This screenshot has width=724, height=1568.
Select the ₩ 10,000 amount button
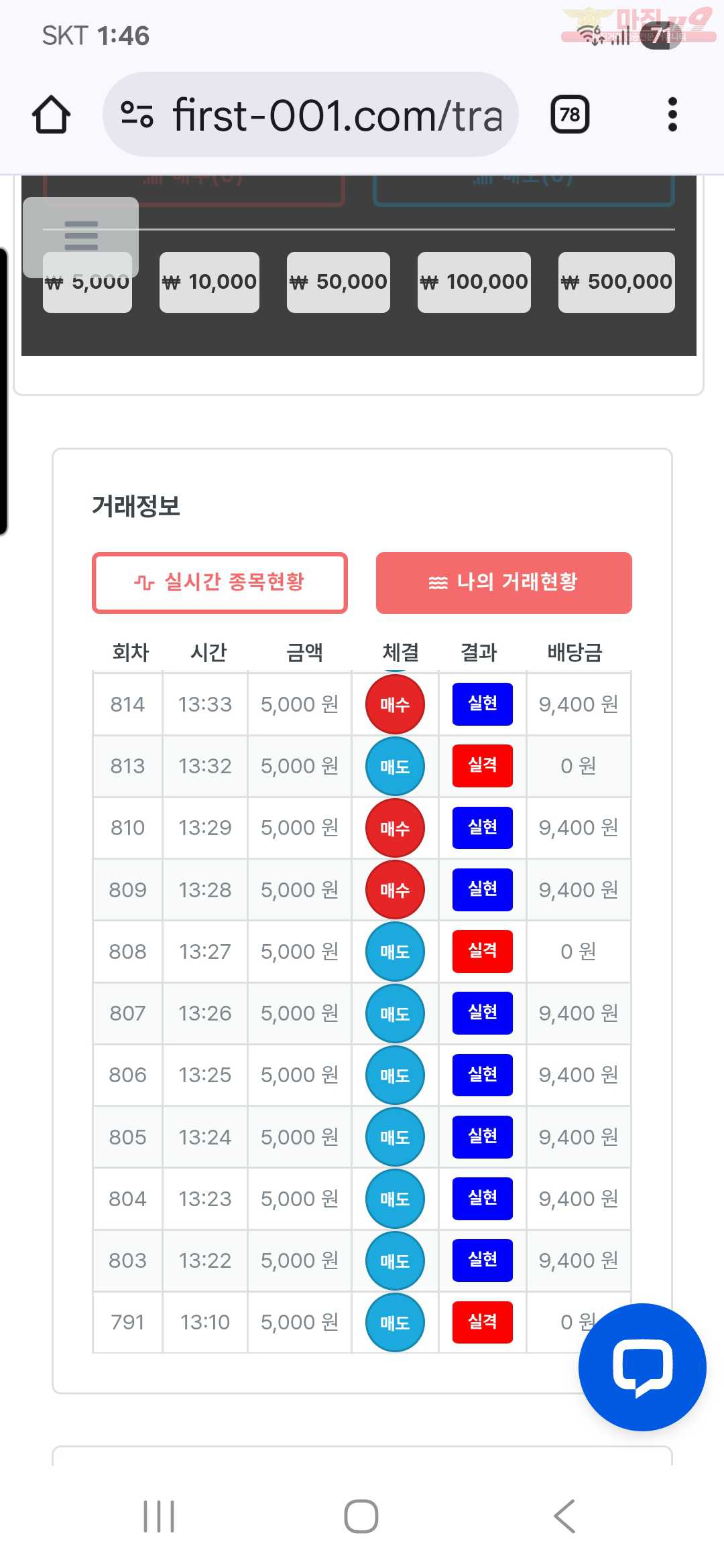[209, 282]
